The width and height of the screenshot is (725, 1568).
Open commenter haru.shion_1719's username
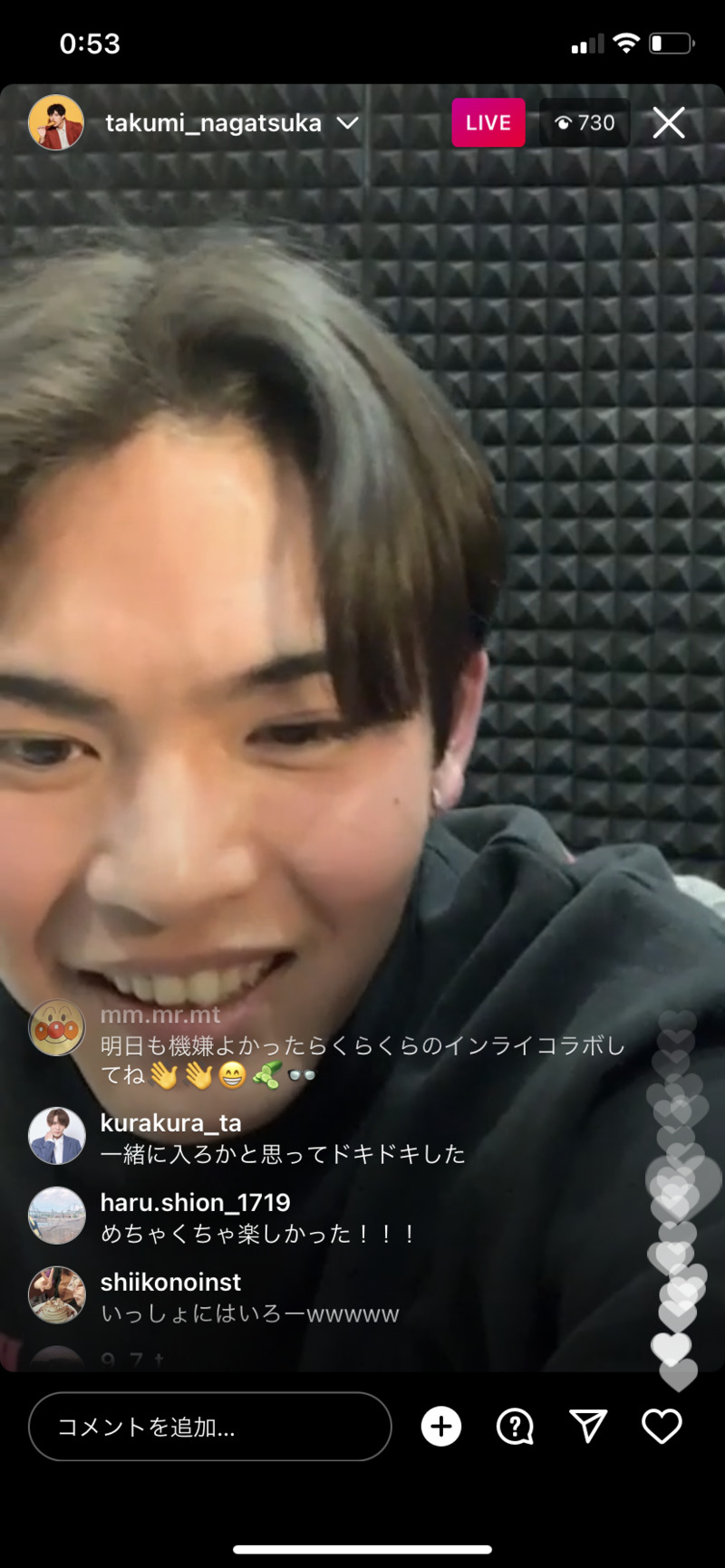tap(195, 1203)
